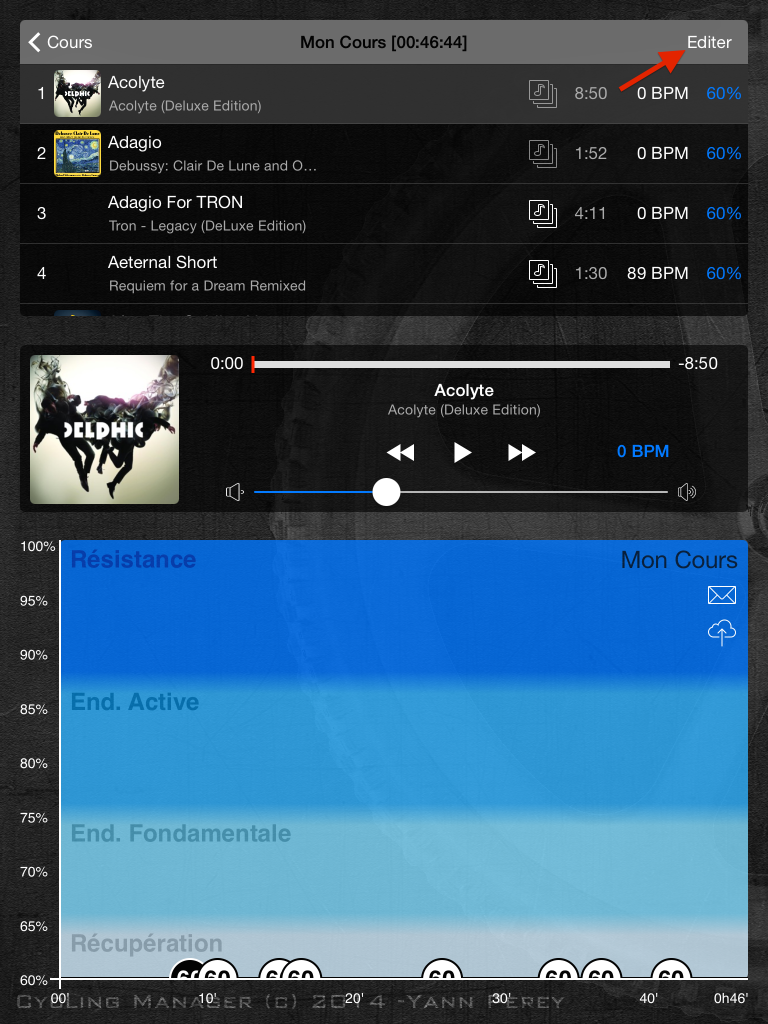Change the 60% intensity for Adagio For TRON
Screen dimensions: 768x1024
point(723,213)
